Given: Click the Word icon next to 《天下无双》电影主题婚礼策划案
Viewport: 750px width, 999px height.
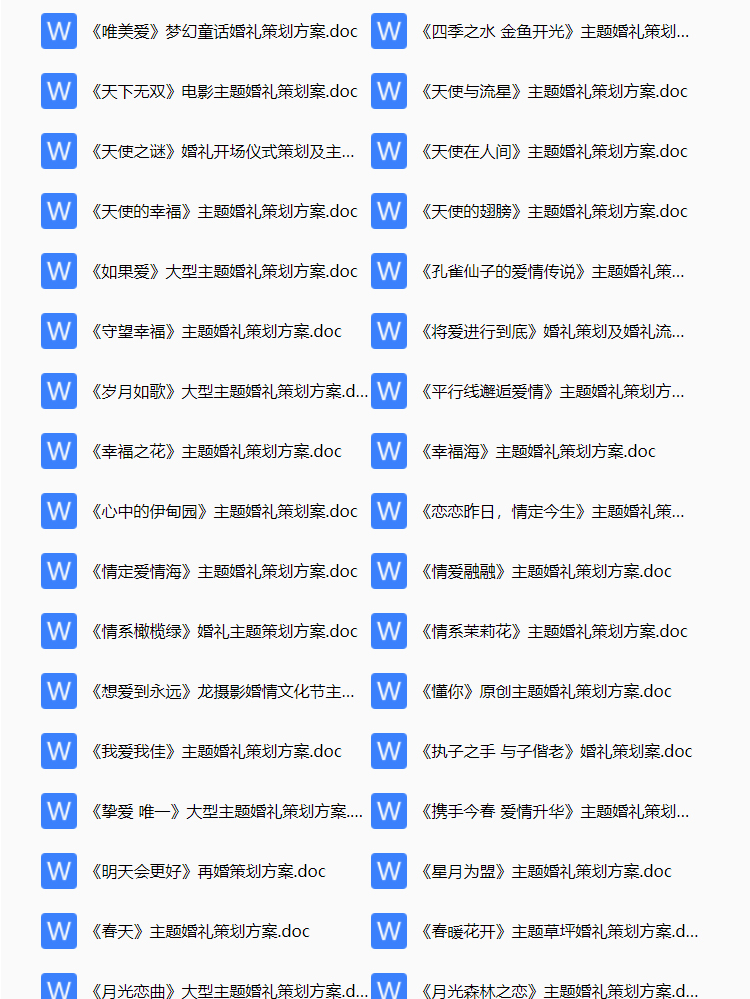Looking at the screenshot, I should tap(58, 91).
